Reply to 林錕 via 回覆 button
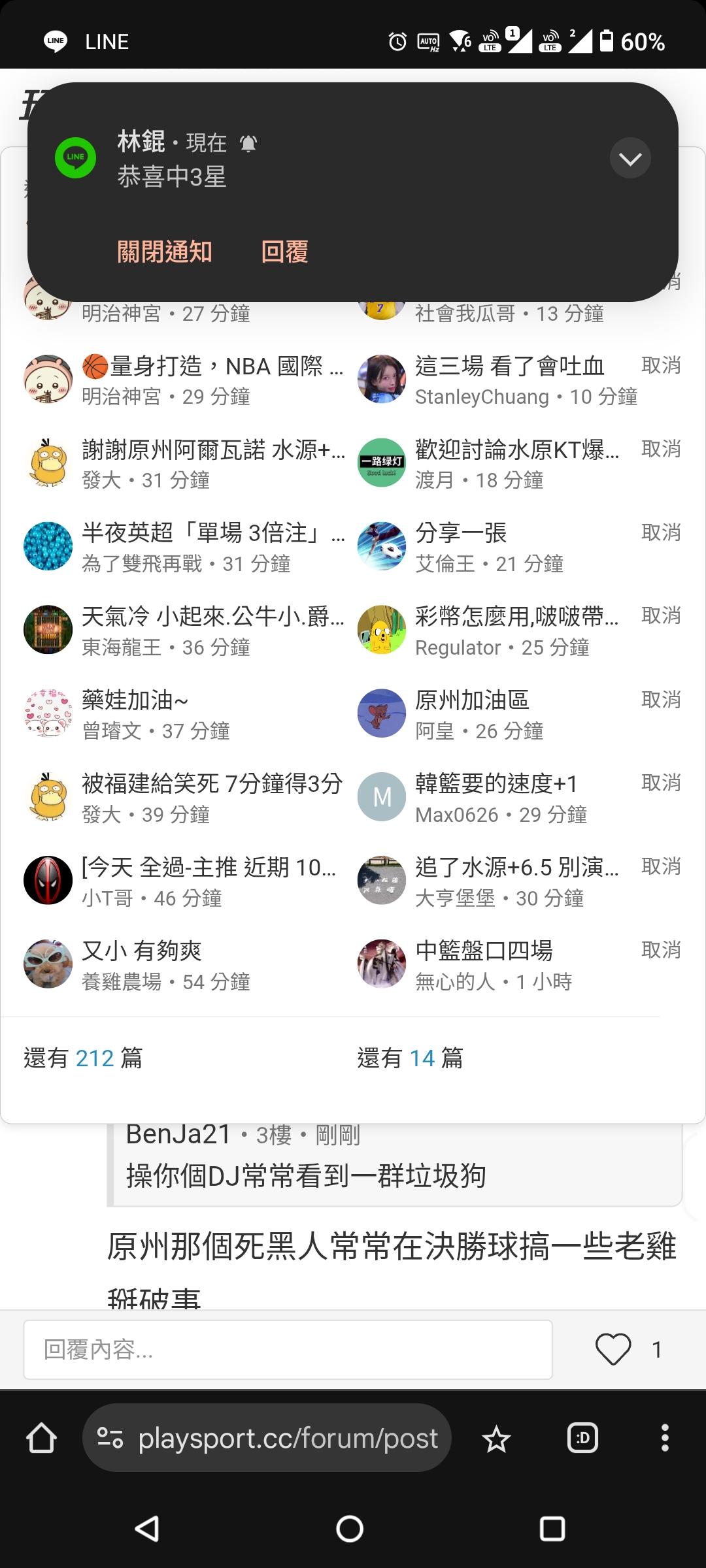This screenshot has width=706, height=1568. pyautogui.click(x=284, y=252)
